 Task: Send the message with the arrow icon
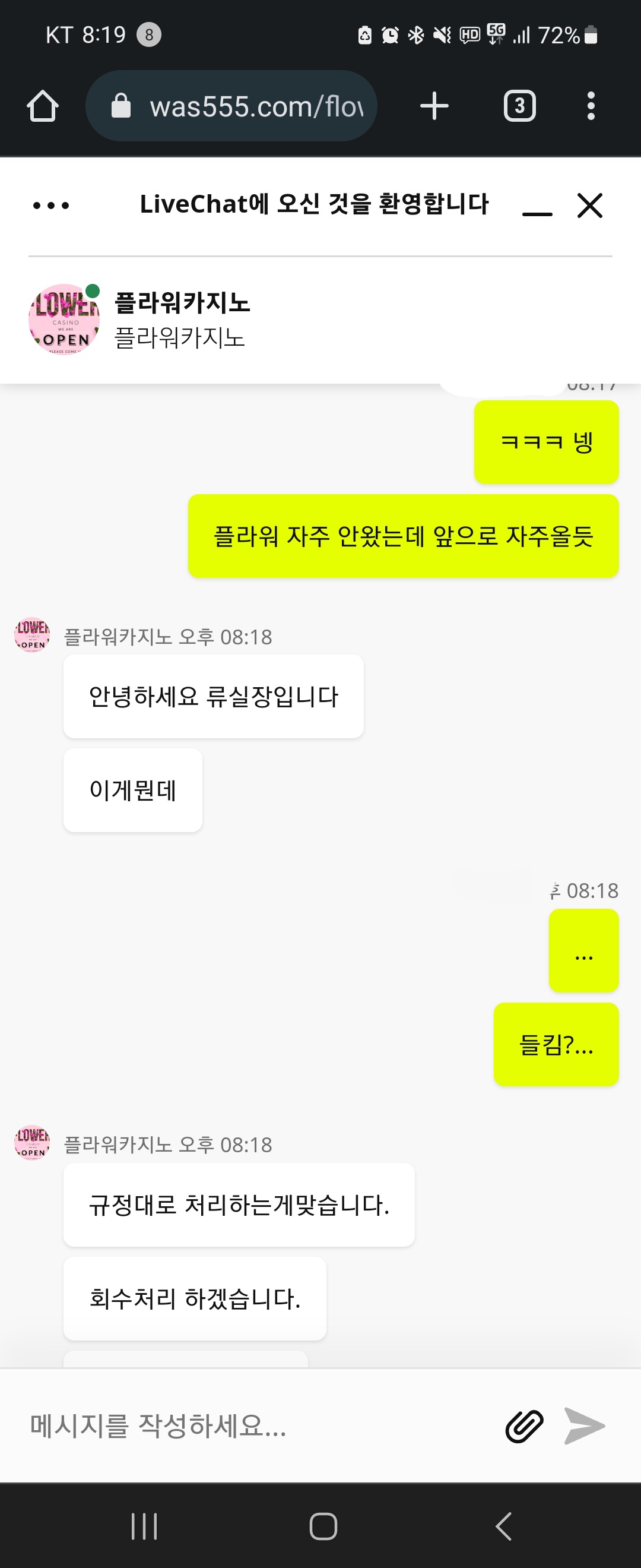tap(585, 1425)
